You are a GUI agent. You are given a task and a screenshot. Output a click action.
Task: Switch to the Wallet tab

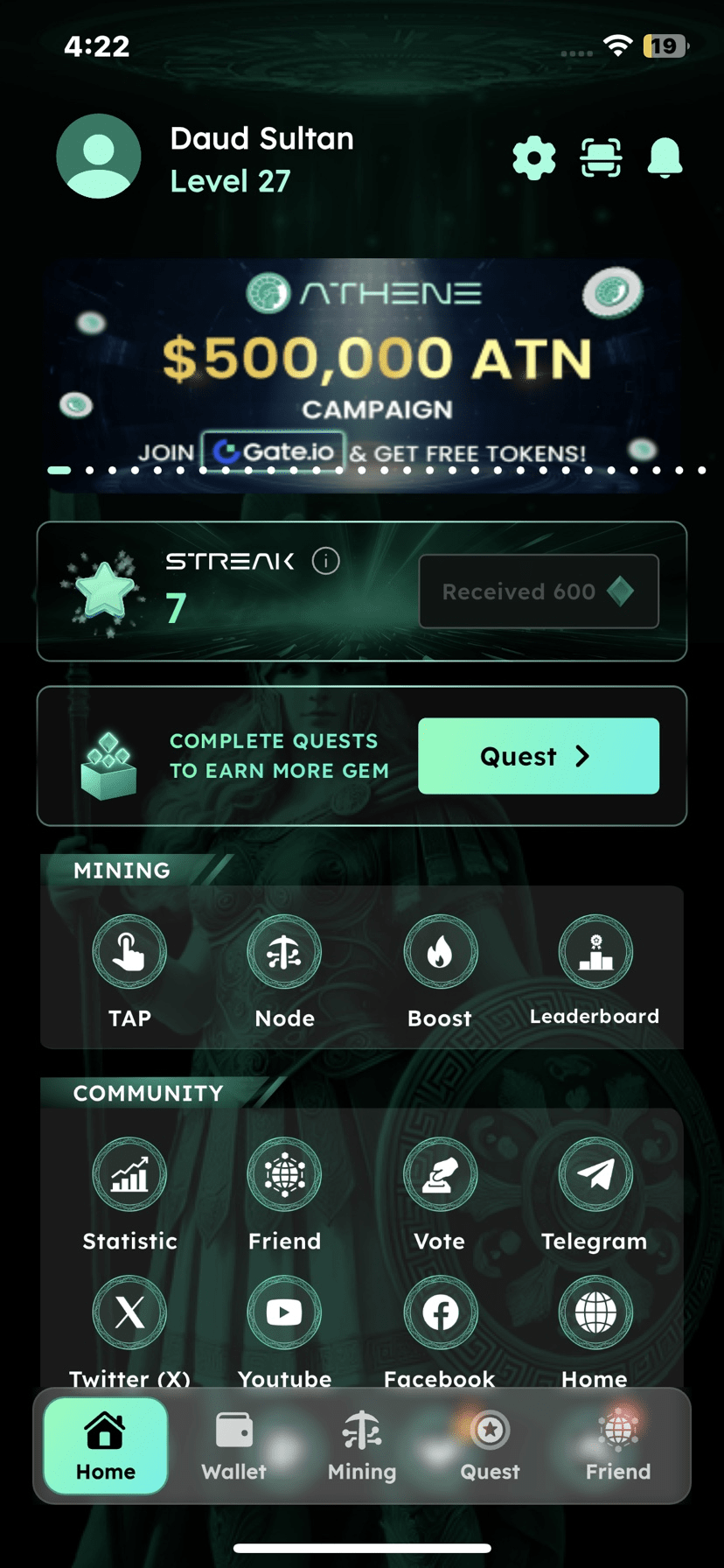[233, 1445]
